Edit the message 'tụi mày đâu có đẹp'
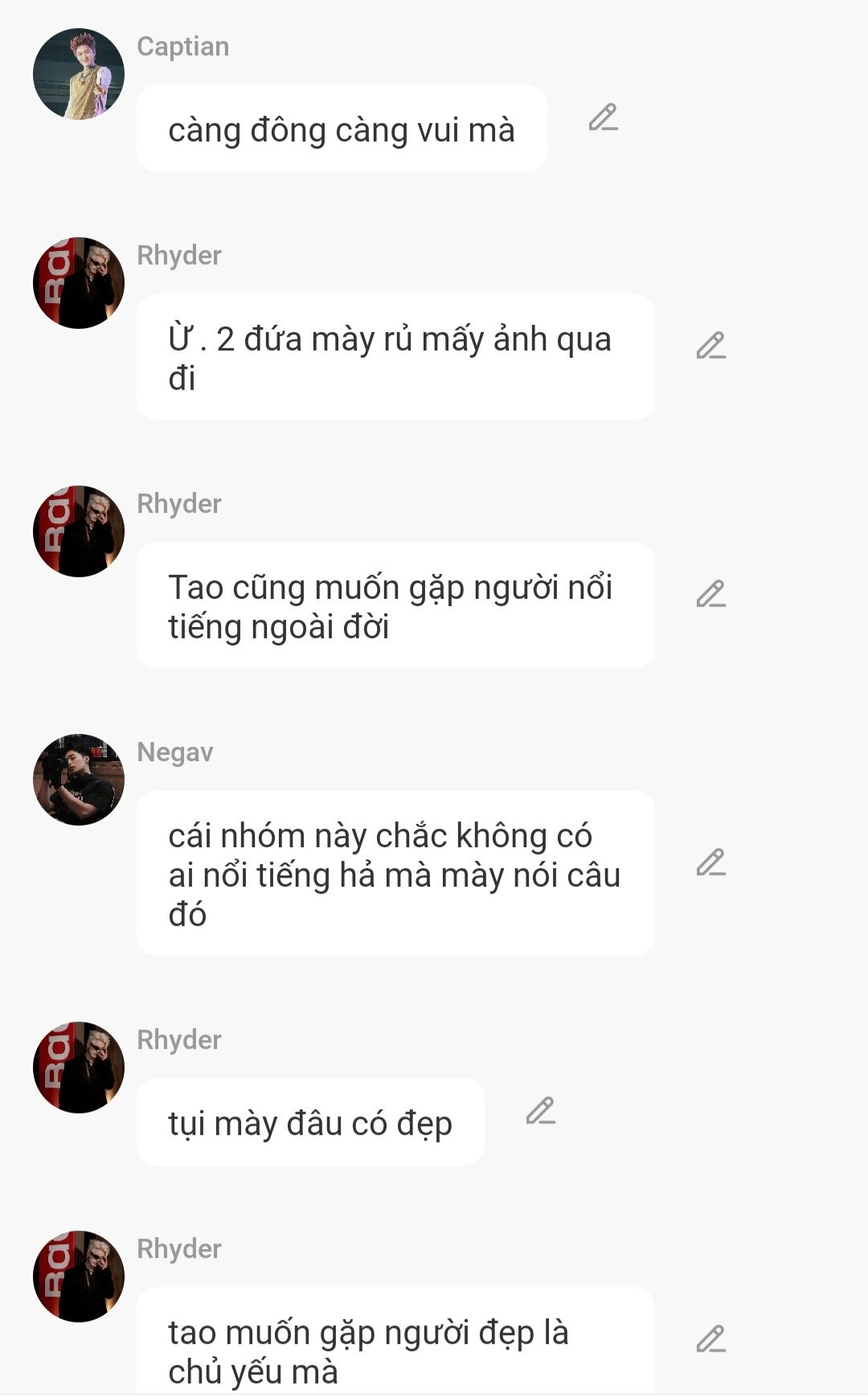 coord(540,1111)
